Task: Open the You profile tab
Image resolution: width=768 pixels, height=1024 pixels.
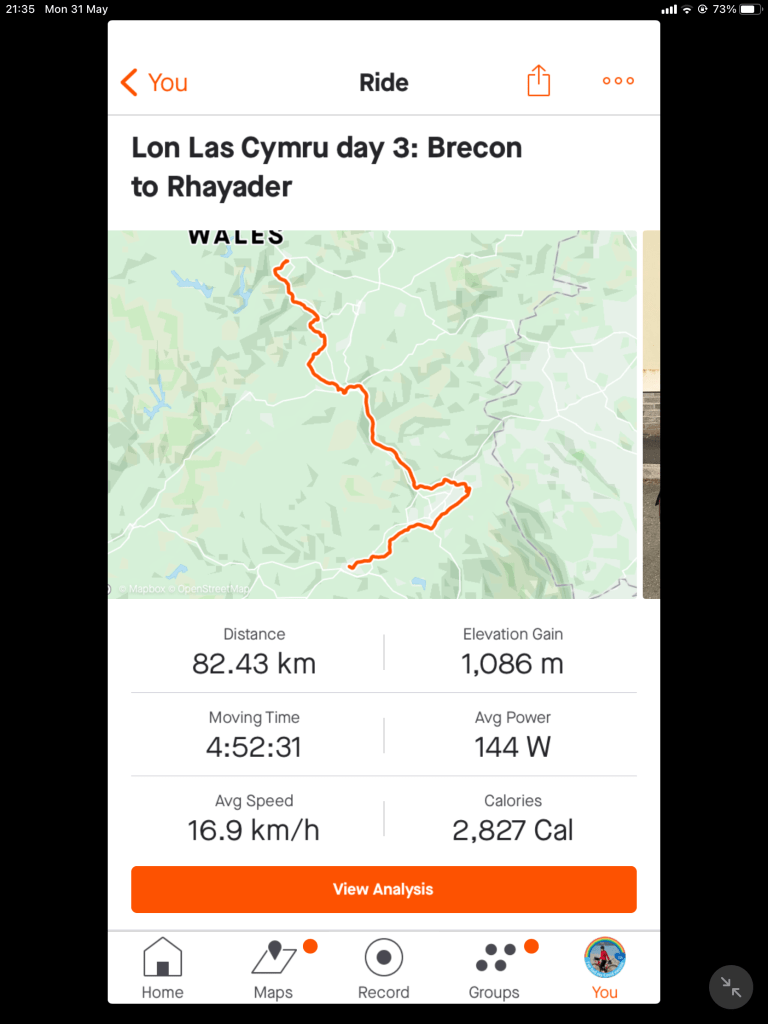Action: pyautogui.click(x=604, y=968)
